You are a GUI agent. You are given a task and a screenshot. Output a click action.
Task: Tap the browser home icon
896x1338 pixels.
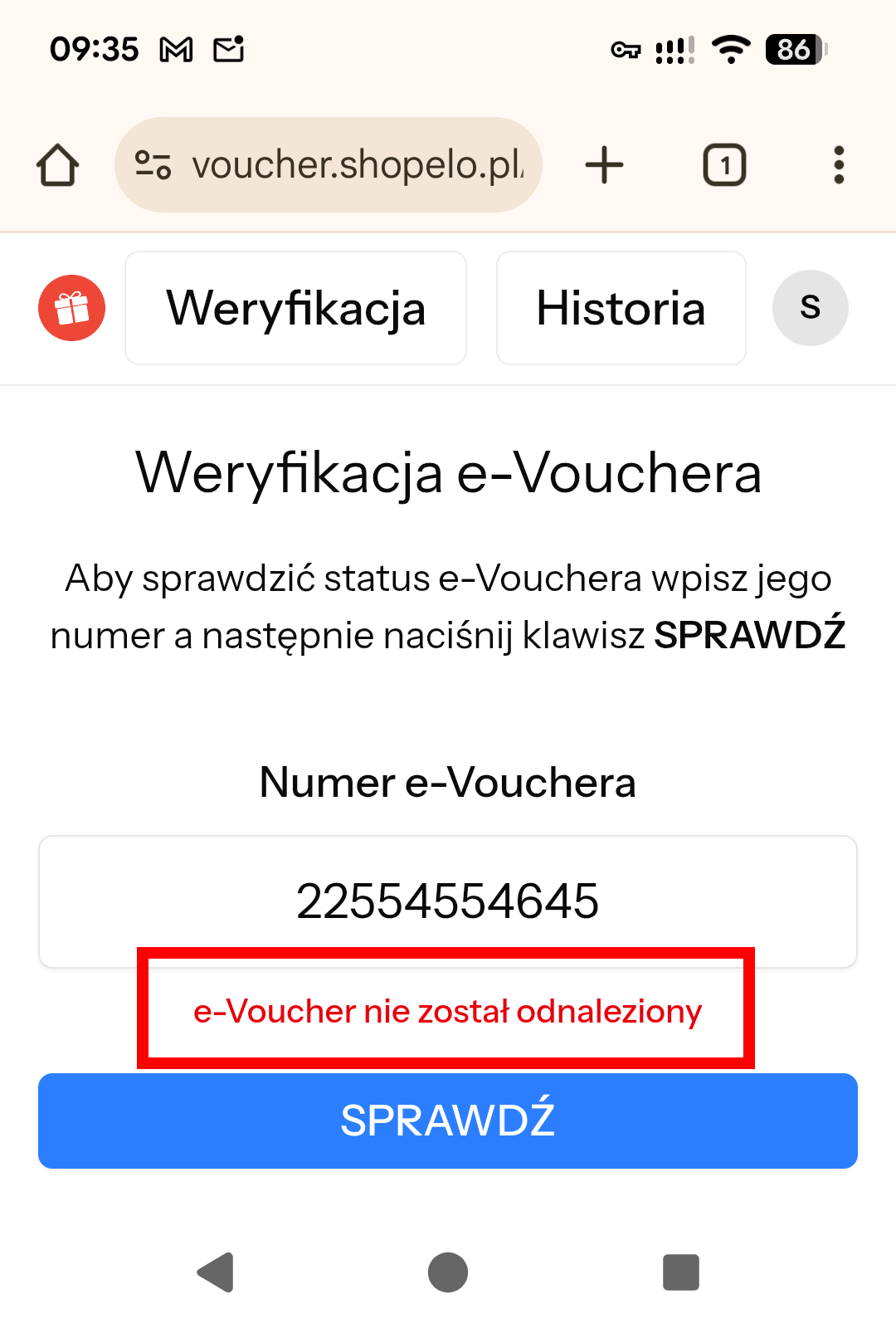pyautogui.click(x=58, y=165)
